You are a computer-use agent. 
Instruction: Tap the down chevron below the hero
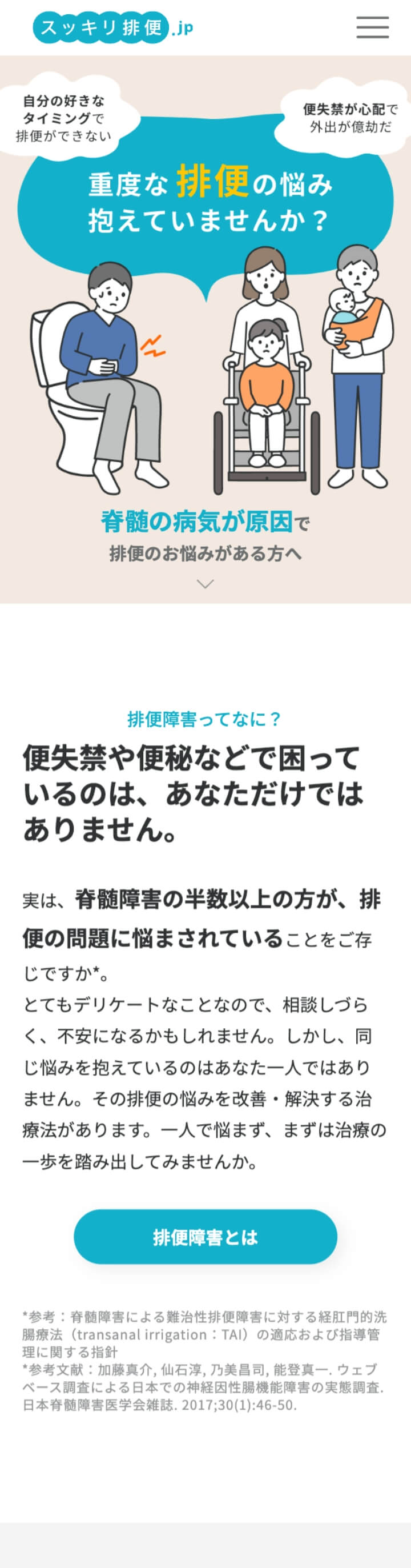click(205, 584)
